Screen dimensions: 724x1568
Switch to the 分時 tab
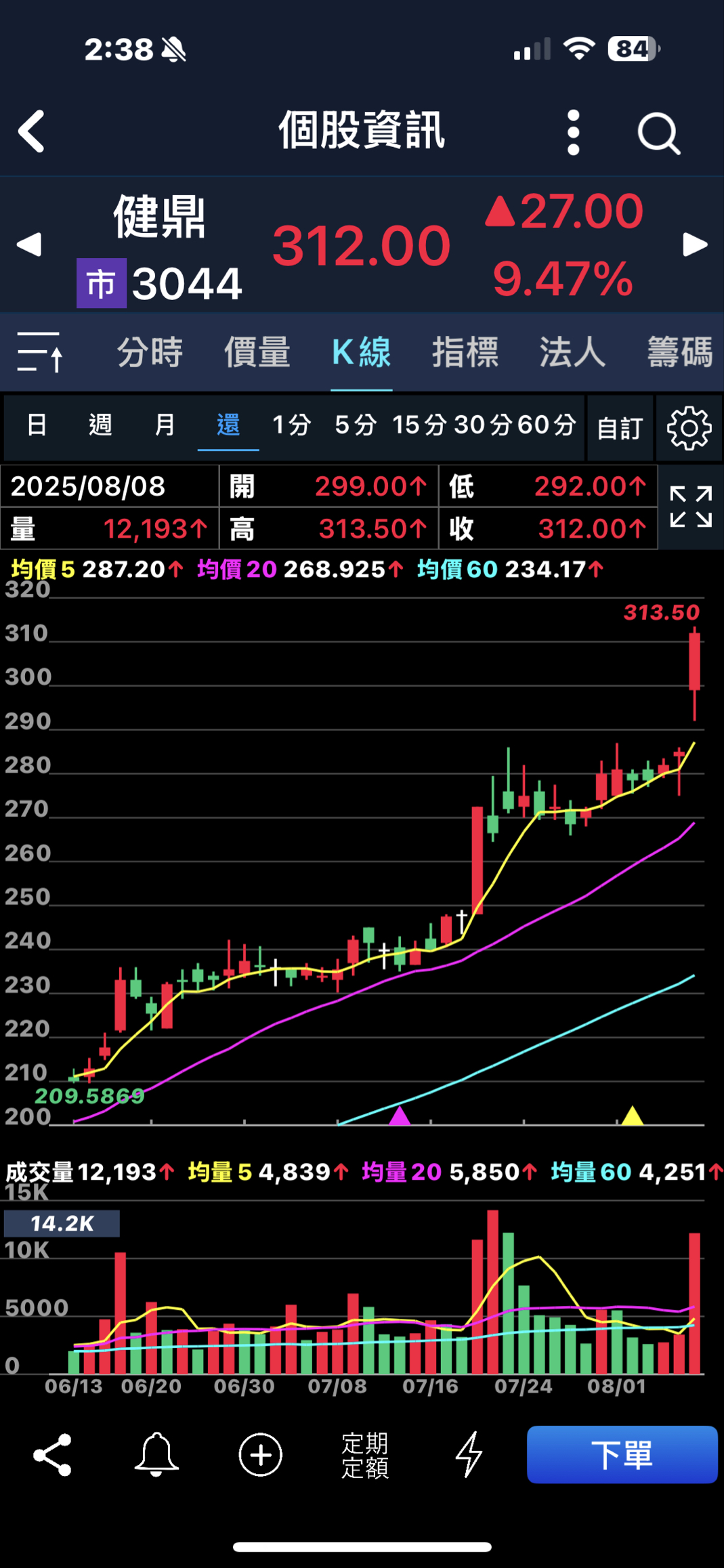click(x=150, y=352)
